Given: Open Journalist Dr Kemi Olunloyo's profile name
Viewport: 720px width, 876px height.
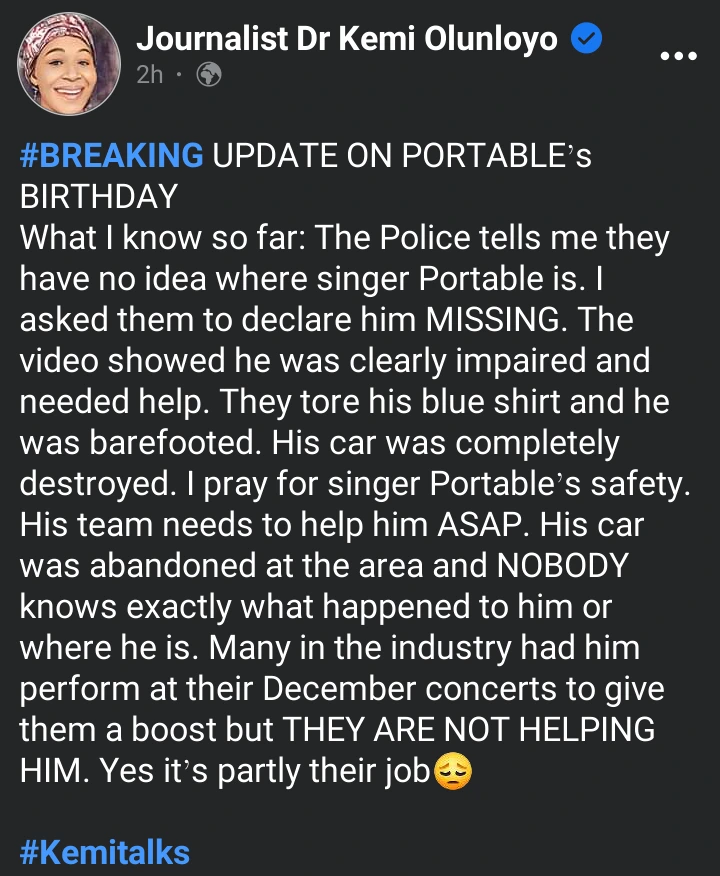Looking at the screenshot, I should pos(349,38).
